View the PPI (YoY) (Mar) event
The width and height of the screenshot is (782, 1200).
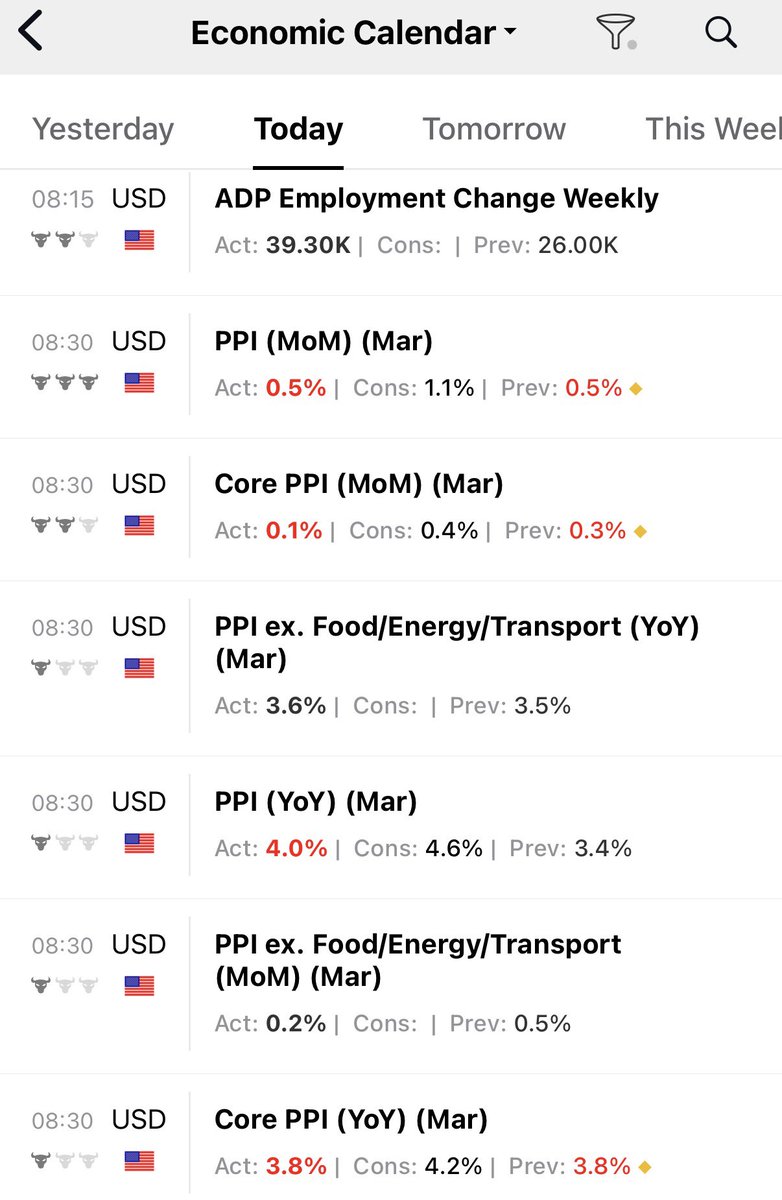316,802
